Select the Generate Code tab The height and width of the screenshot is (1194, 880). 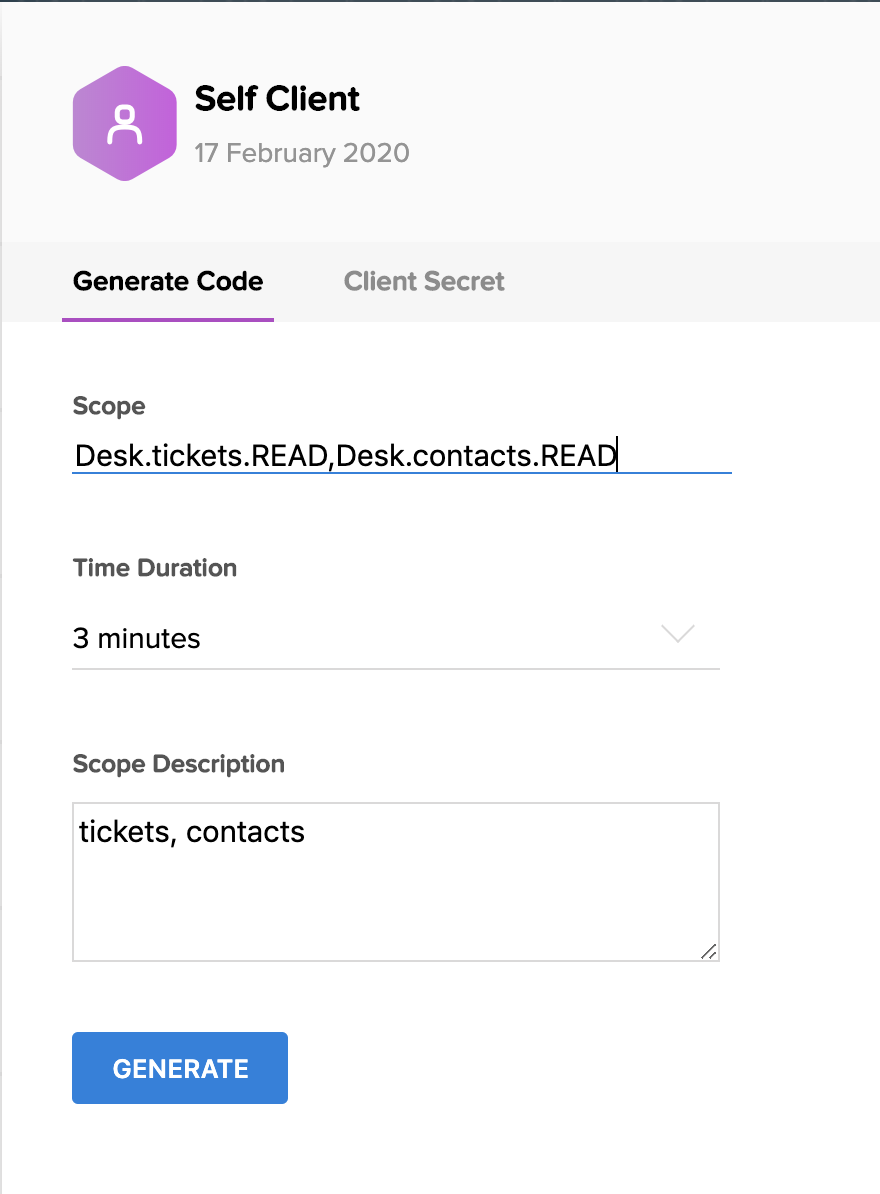168,282
